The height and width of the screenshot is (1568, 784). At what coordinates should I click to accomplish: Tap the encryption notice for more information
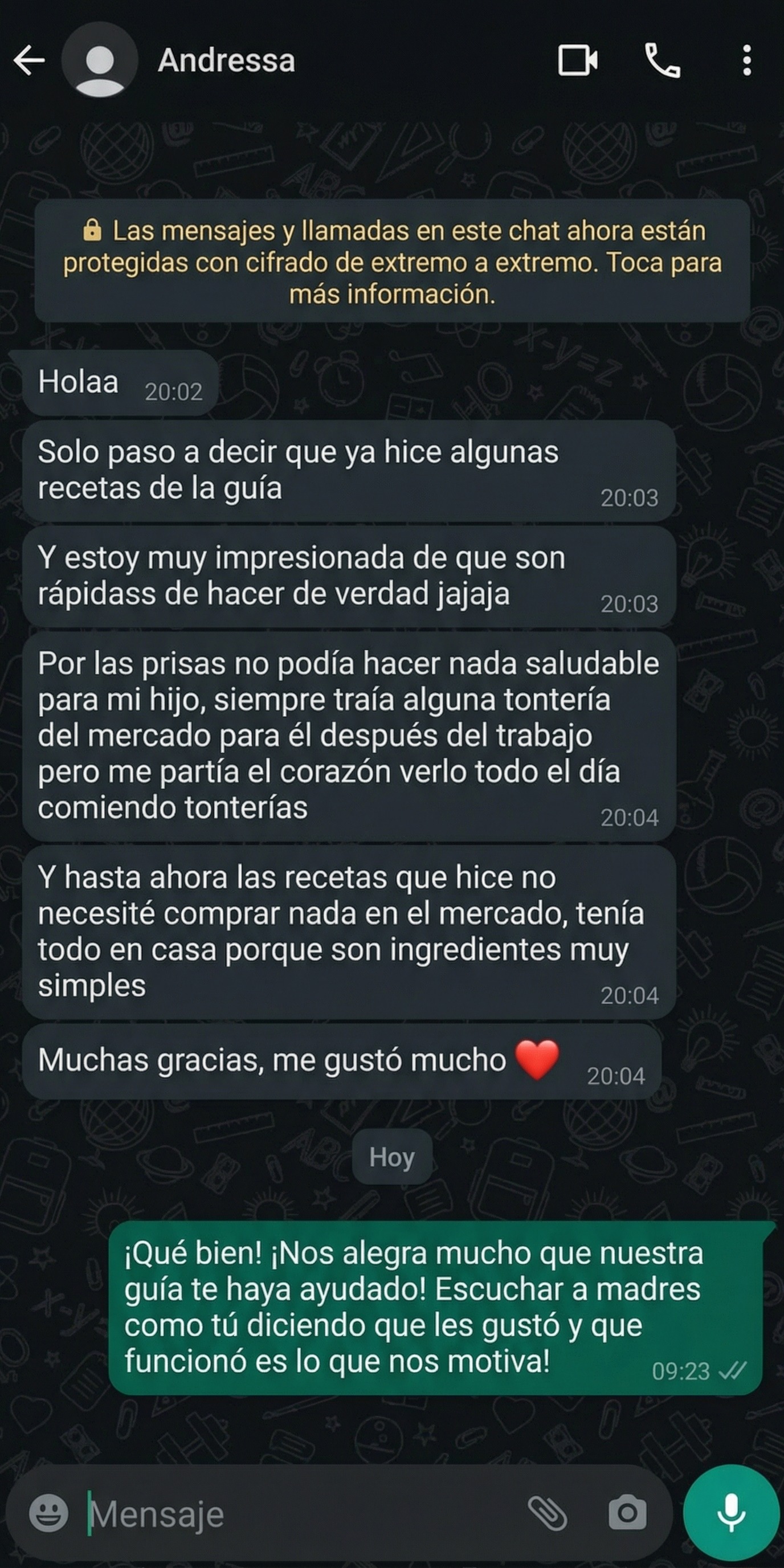click(392, 263)
